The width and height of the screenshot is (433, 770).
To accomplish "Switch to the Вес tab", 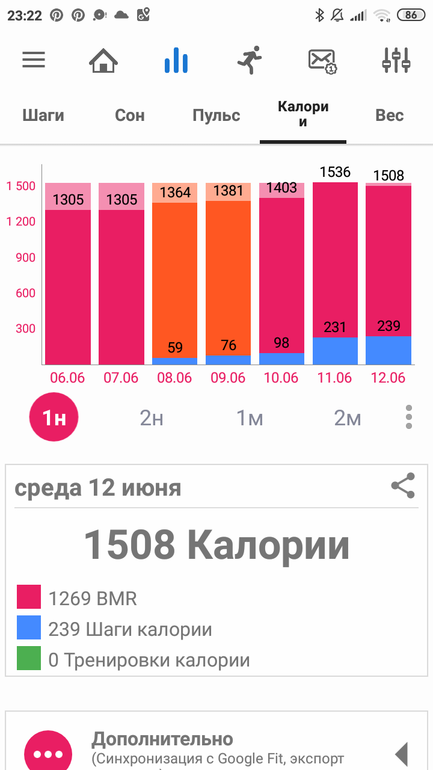I will tap(389, 115).
